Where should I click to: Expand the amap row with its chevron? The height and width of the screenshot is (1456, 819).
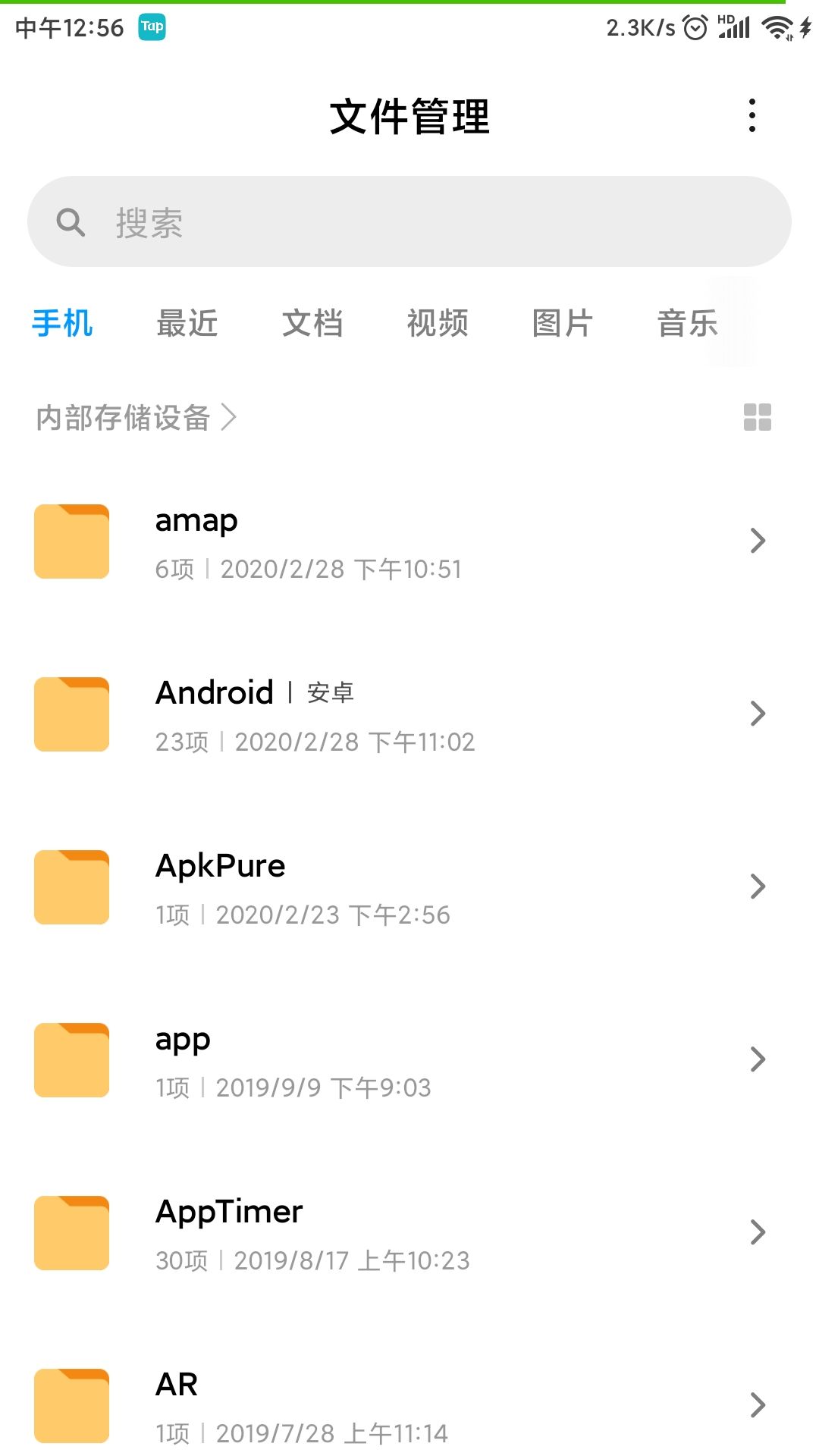pyautogui.click(x=758, y=541)
